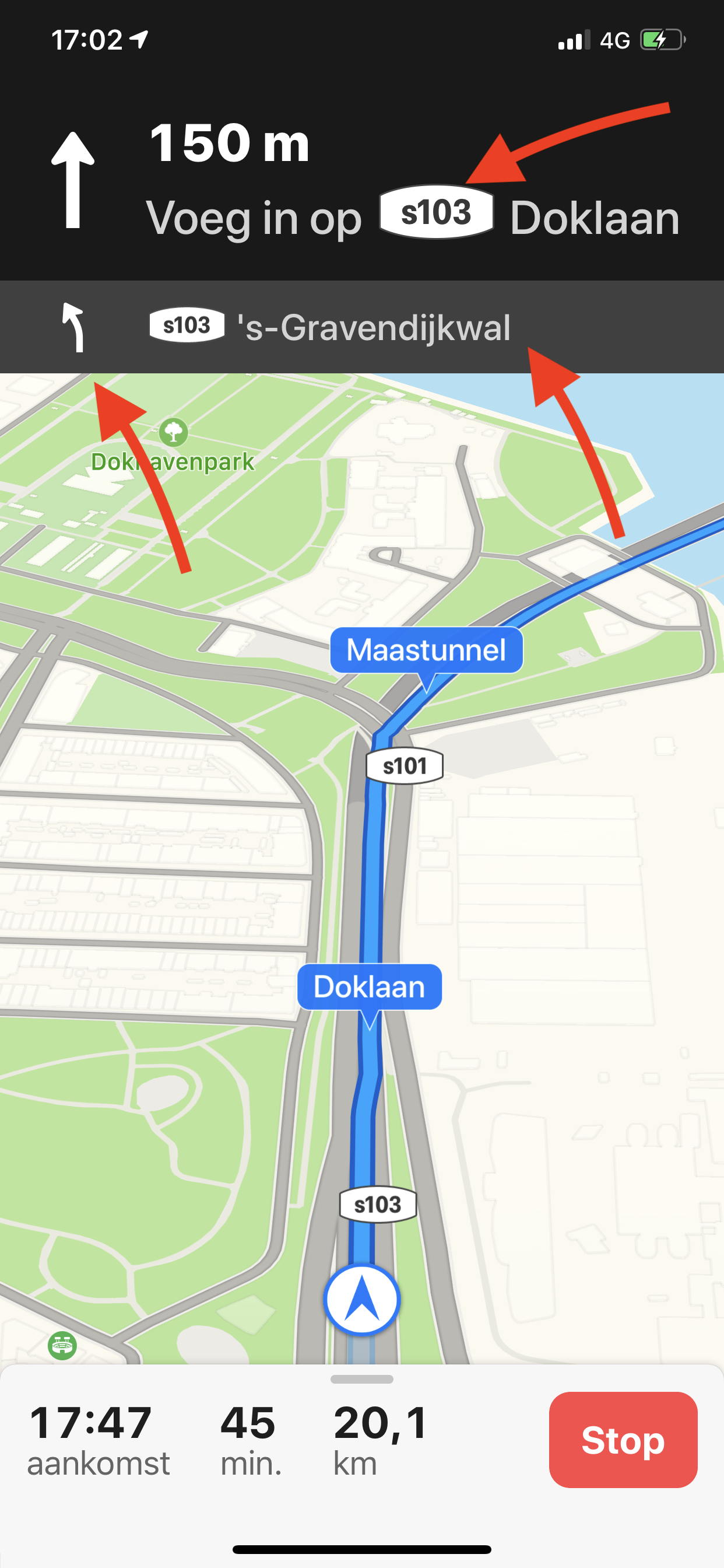Open the 150 m Doklaan instruction banner
The height and width of the screenshot is (1568, 724).
(362, 180)
